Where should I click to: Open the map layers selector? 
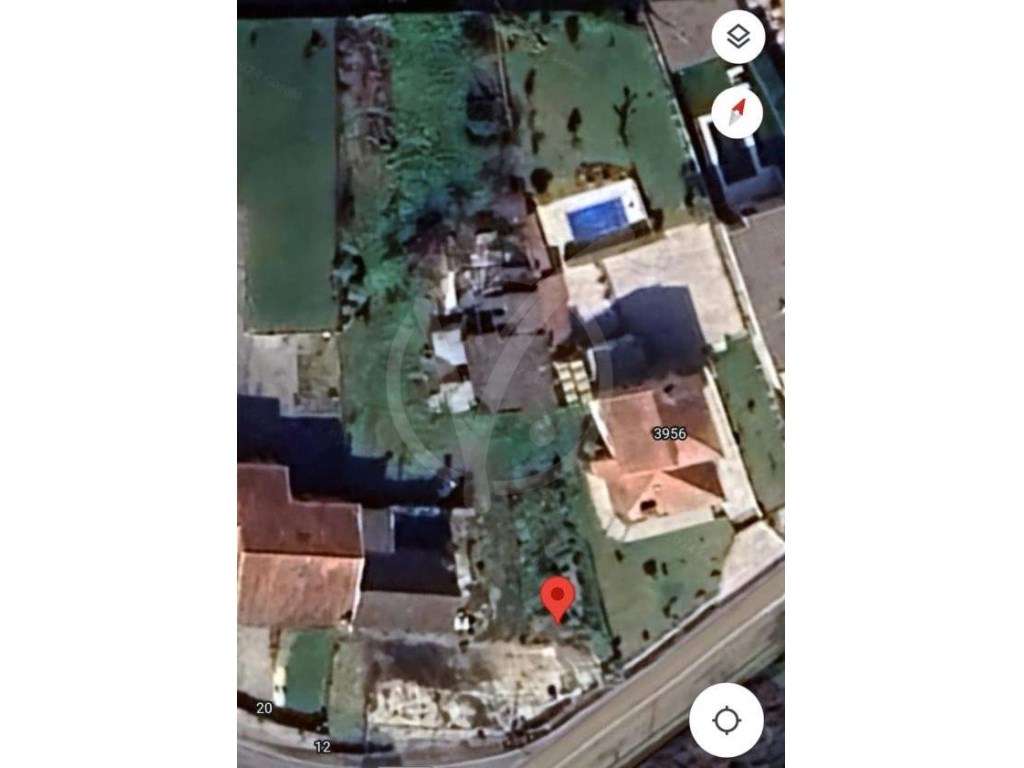click(x=738, y=37)
